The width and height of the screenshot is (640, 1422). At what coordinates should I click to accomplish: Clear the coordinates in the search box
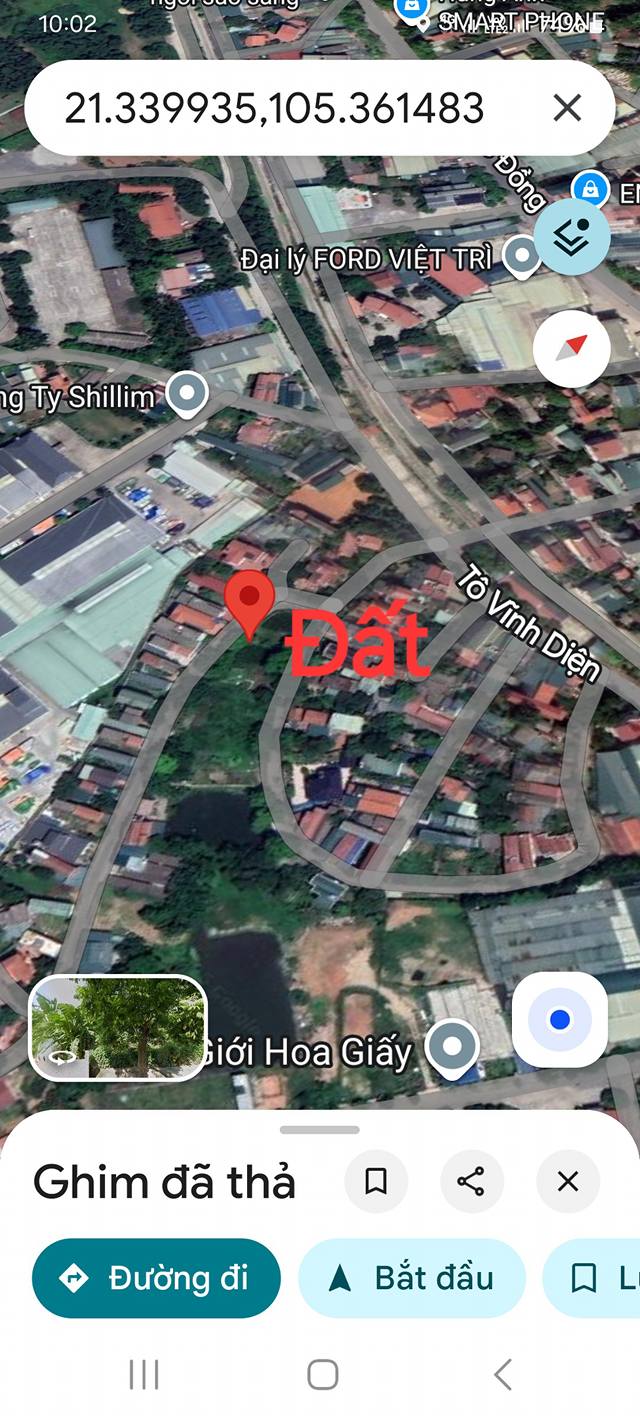point(567,108)
